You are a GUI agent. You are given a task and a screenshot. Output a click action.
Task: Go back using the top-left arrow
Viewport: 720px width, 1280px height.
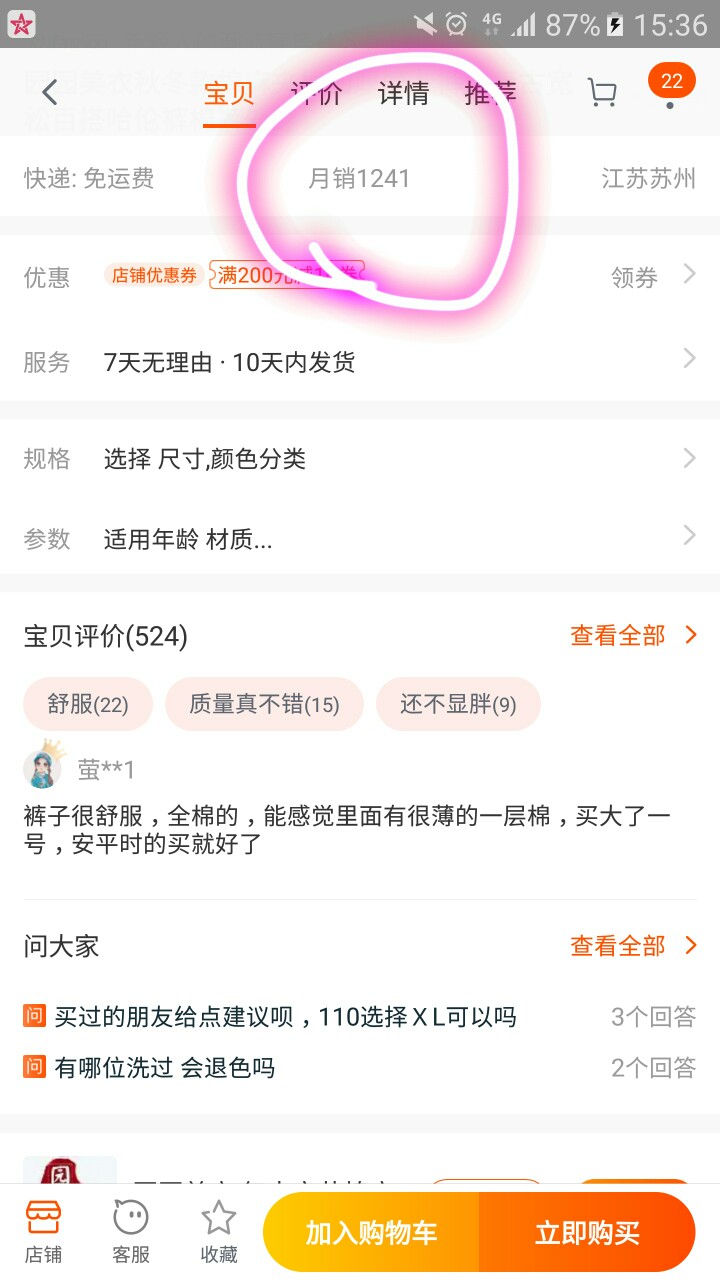[x=49, y=93]
